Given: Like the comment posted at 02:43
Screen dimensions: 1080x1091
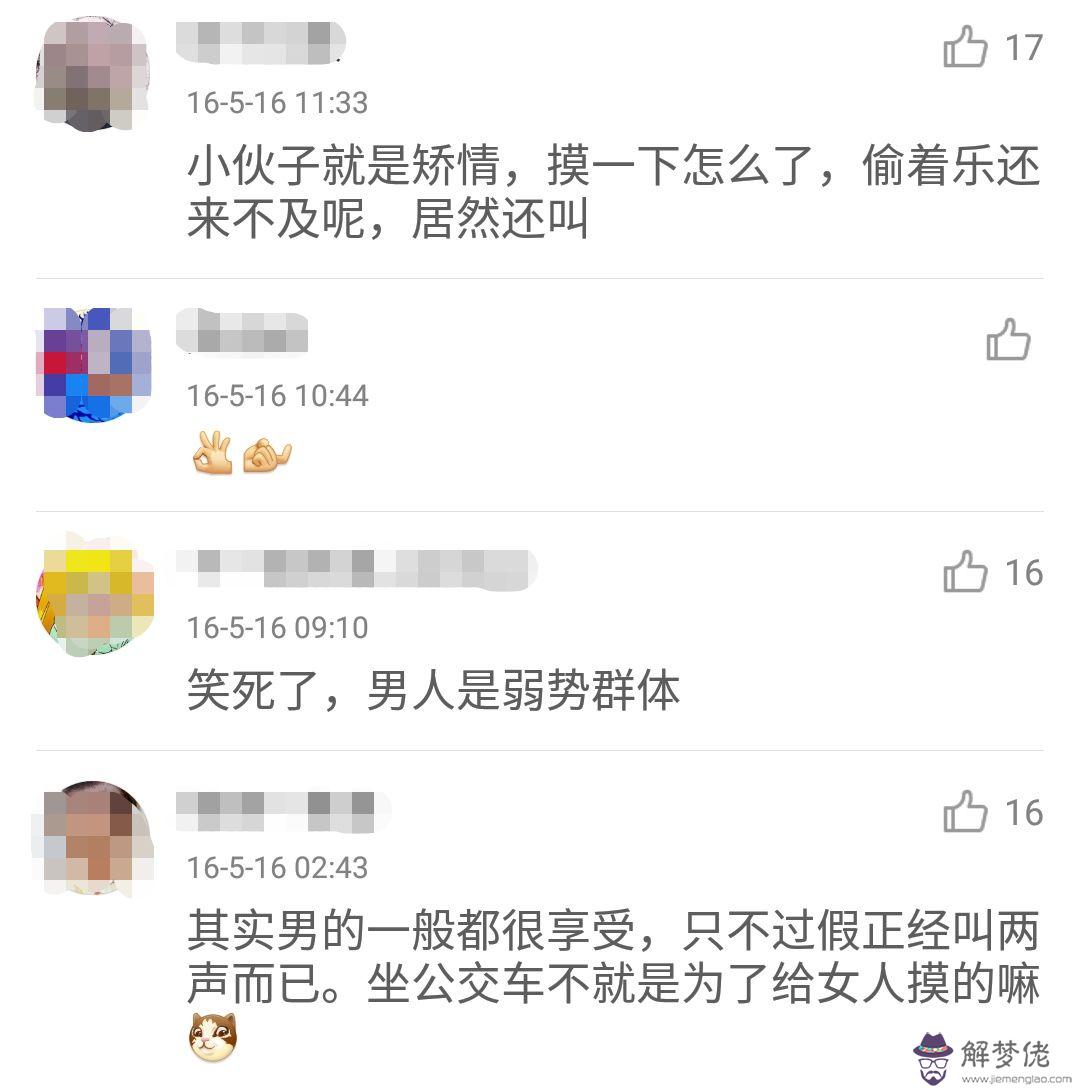Looking at the screenshot, I should coord(966,812).
